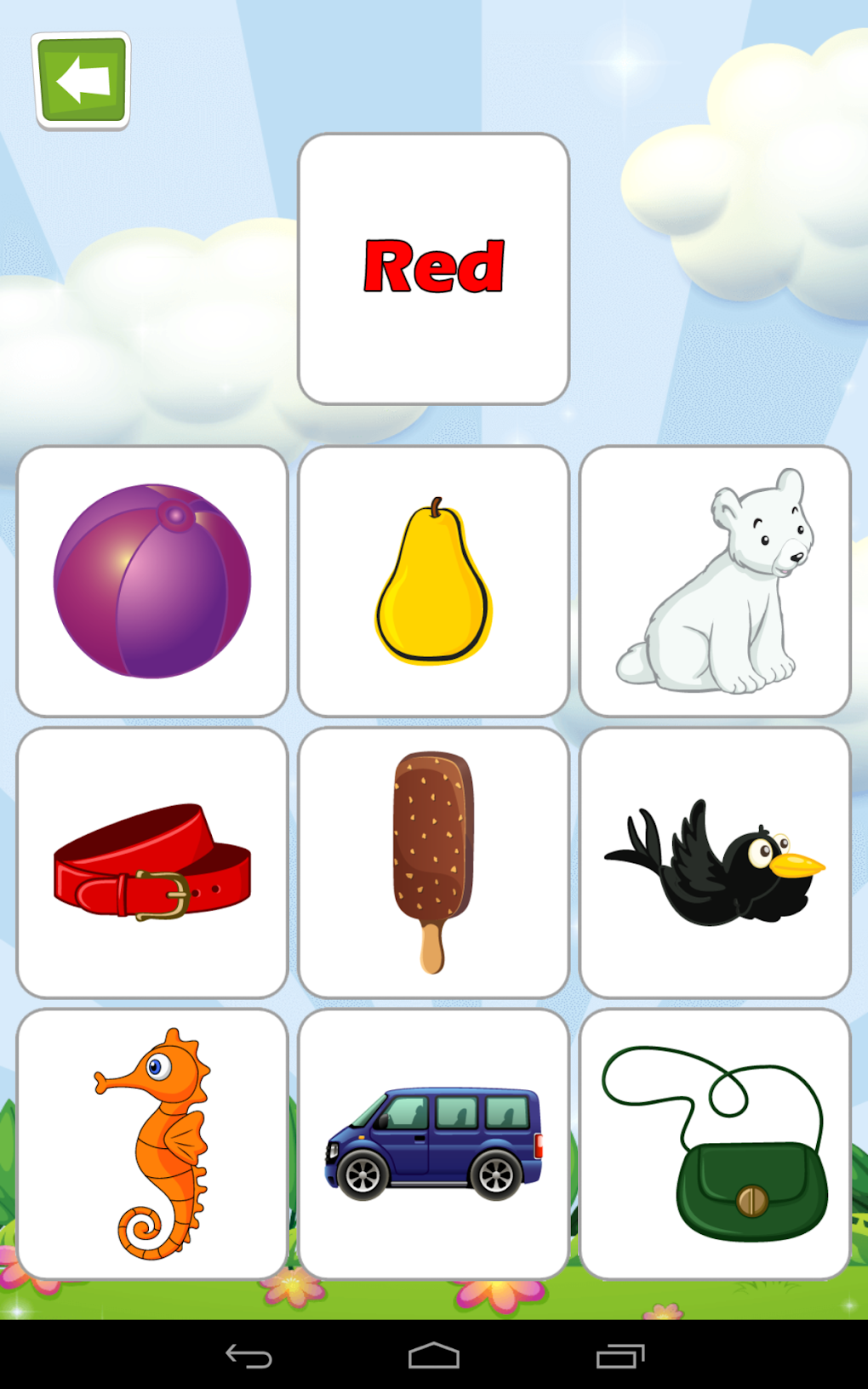
Task: Pick the white polar bear card
Action: [x=715, y=580]
